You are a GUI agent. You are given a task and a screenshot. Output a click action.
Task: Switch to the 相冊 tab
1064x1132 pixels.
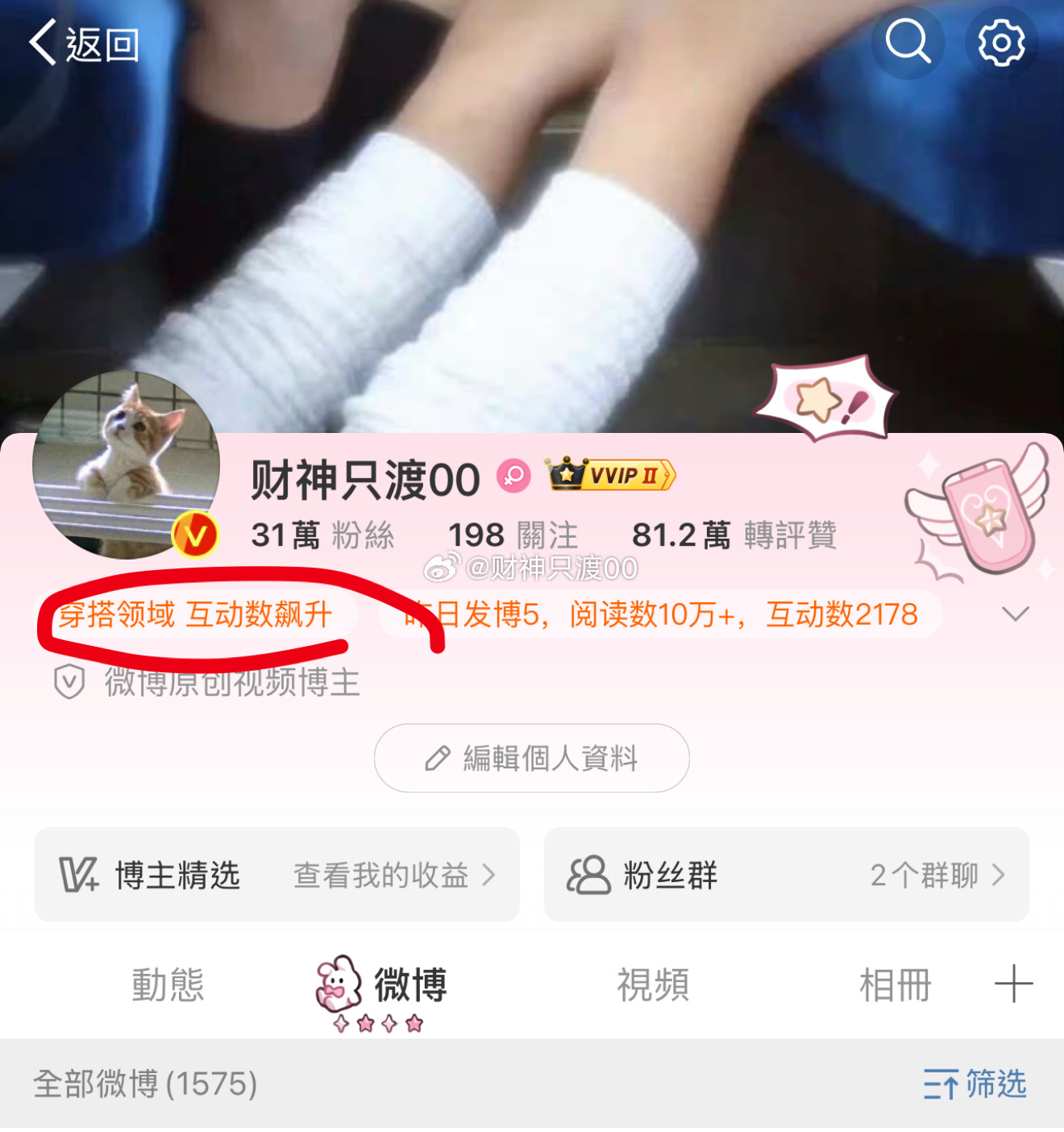pos(895,984)
